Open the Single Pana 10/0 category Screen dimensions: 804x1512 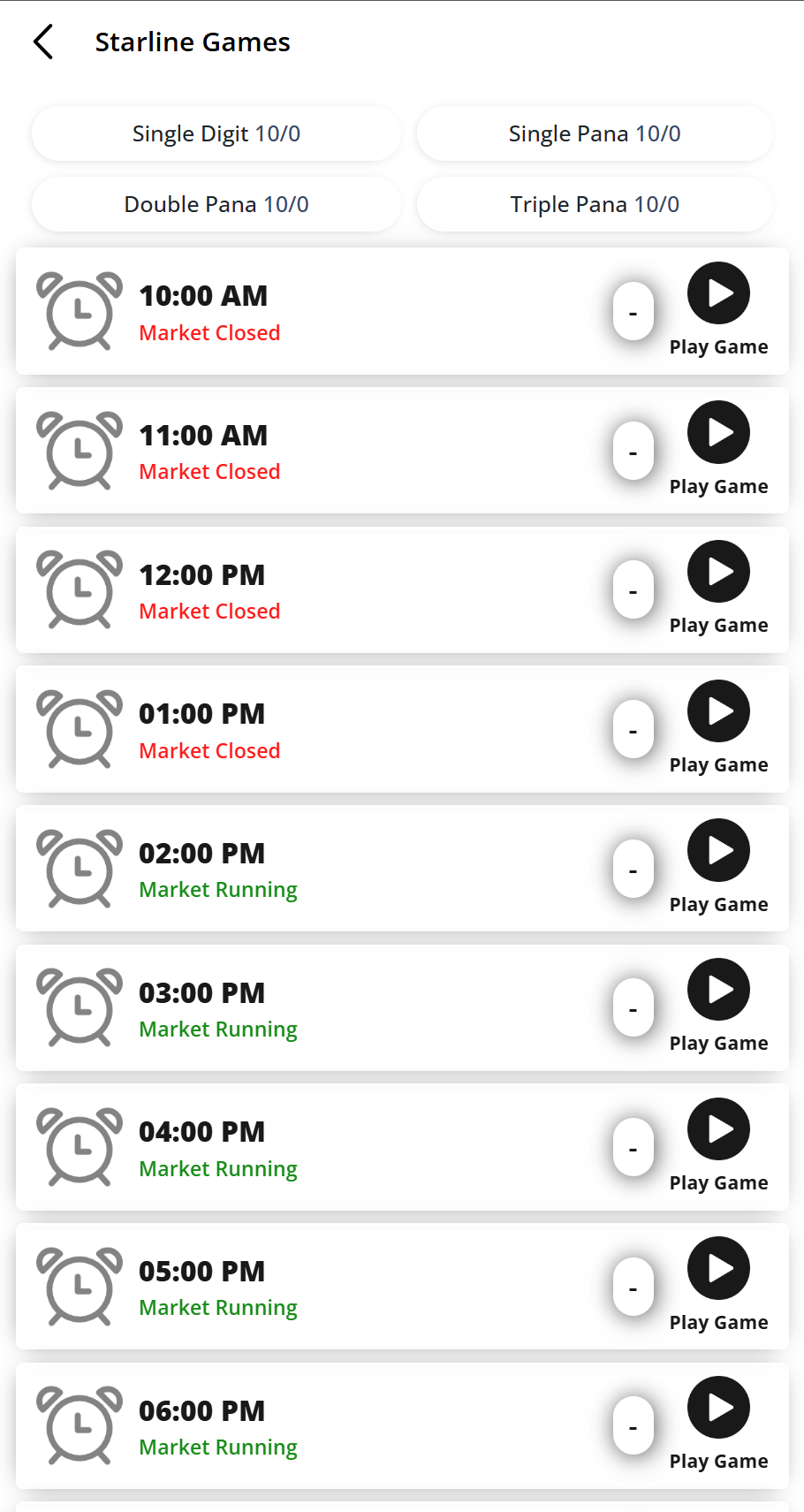pos(594,133)
